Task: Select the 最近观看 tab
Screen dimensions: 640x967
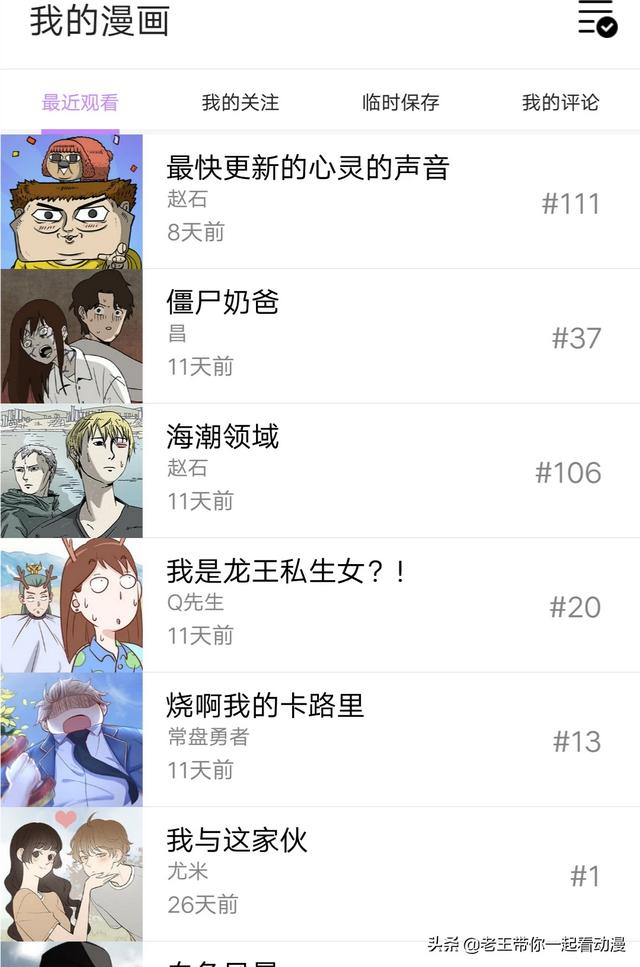Action: tap(80, 102)
